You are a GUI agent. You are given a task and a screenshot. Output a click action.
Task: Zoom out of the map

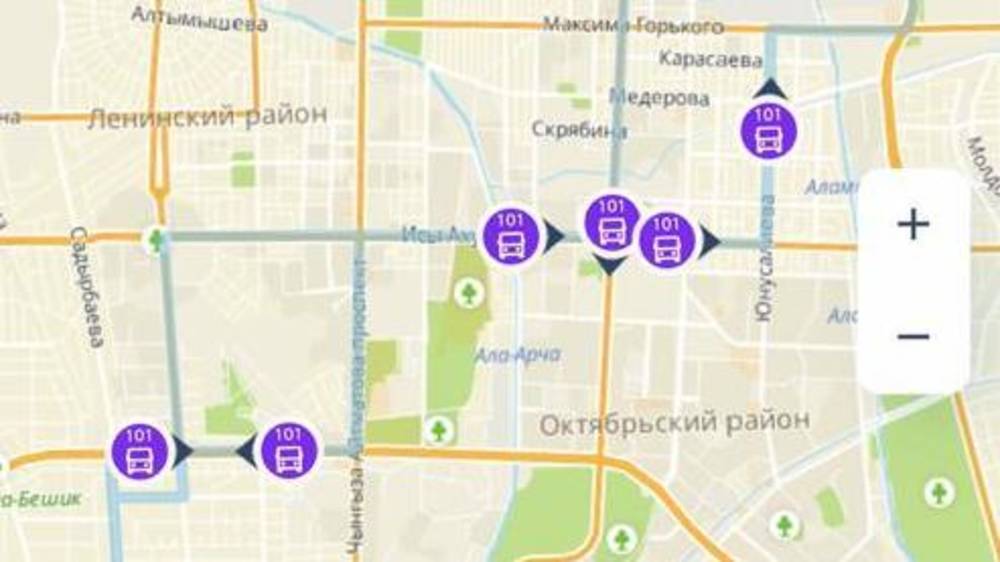tap(913, 337)
